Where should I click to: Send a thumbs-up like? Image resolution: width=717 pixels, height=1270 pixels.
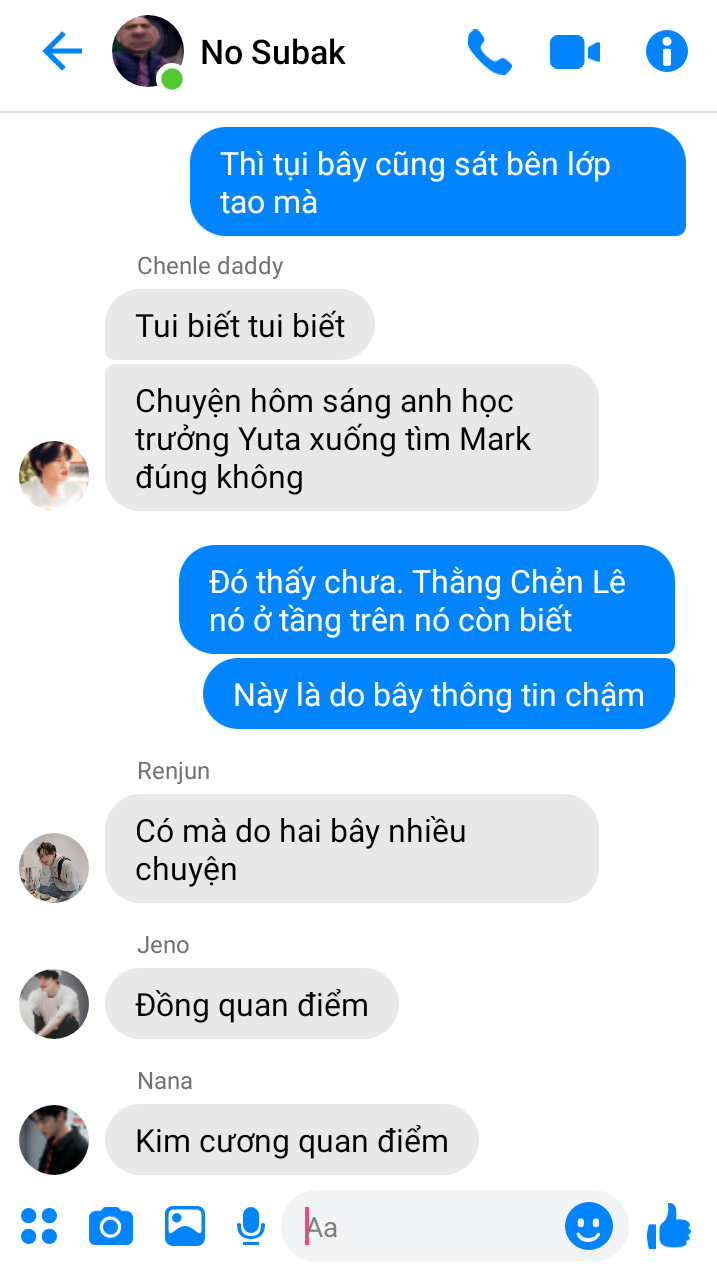coord(669,1226)
